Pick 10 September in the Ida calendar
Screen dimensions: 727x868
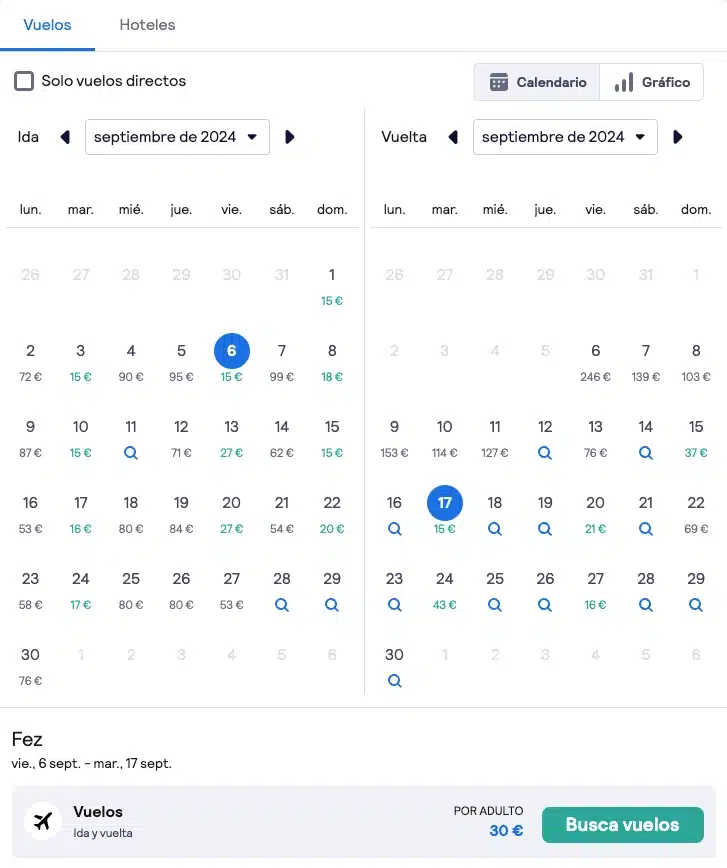click(x=81, y=435)
